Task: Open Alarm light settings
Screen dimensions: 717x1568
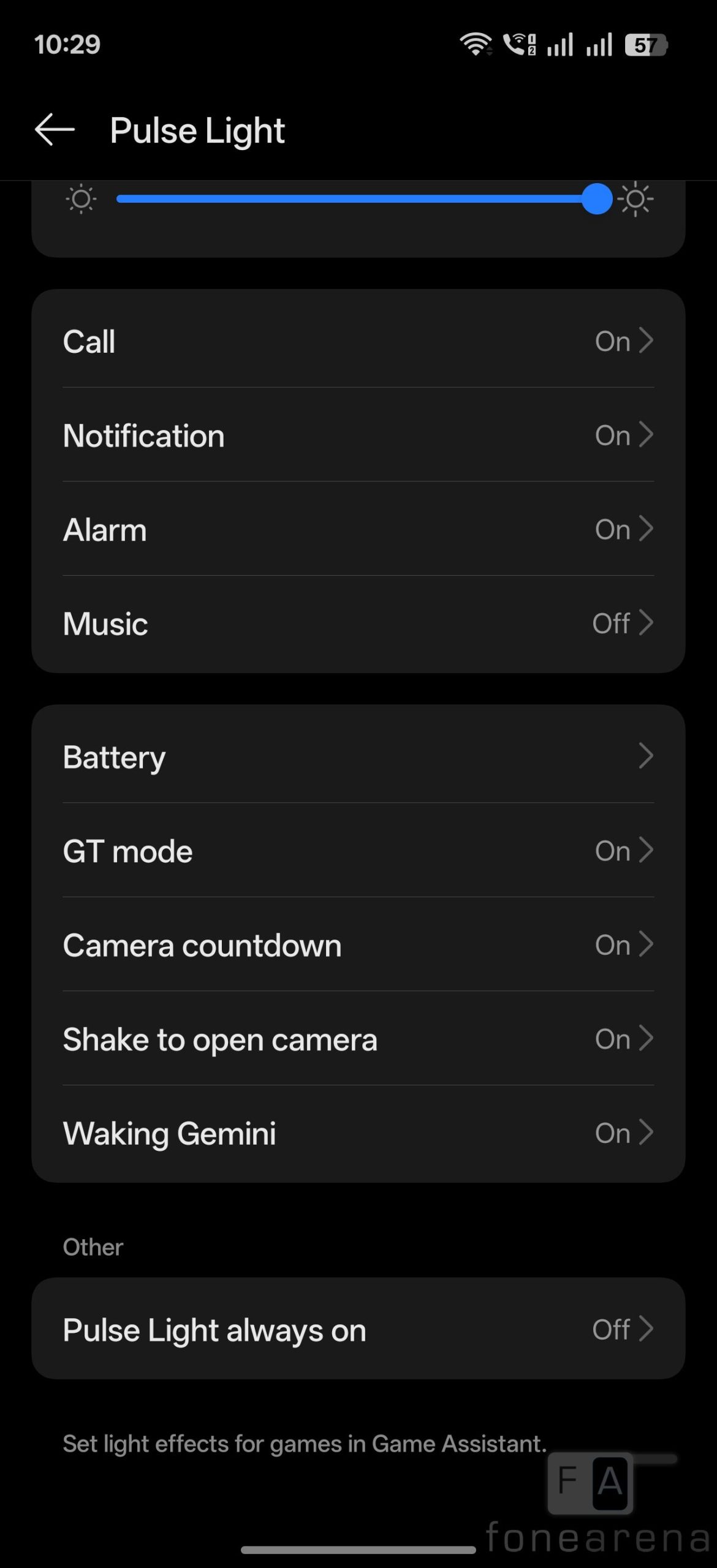Action: click(358, 530)
